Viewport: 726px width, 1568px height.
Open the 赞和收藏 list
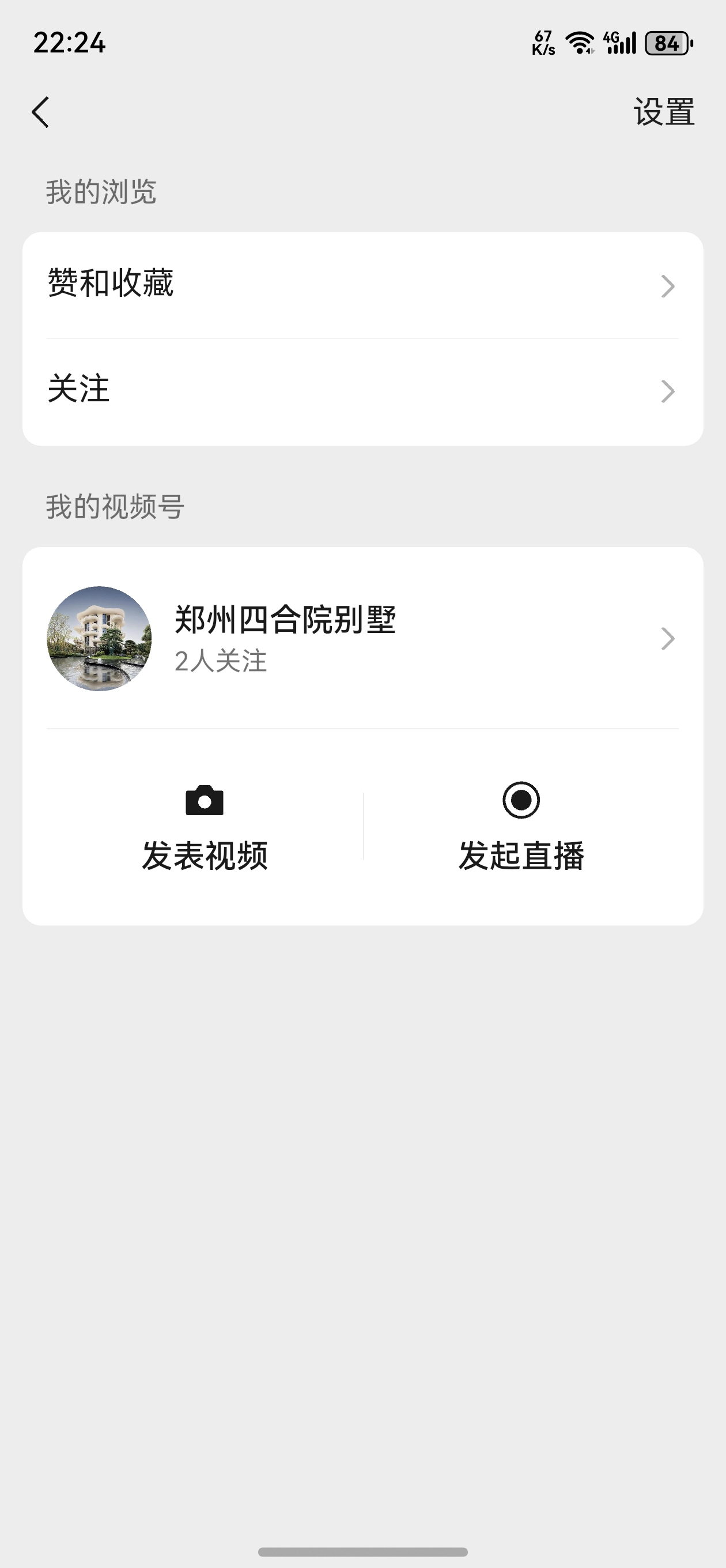[x=112, y=282]
